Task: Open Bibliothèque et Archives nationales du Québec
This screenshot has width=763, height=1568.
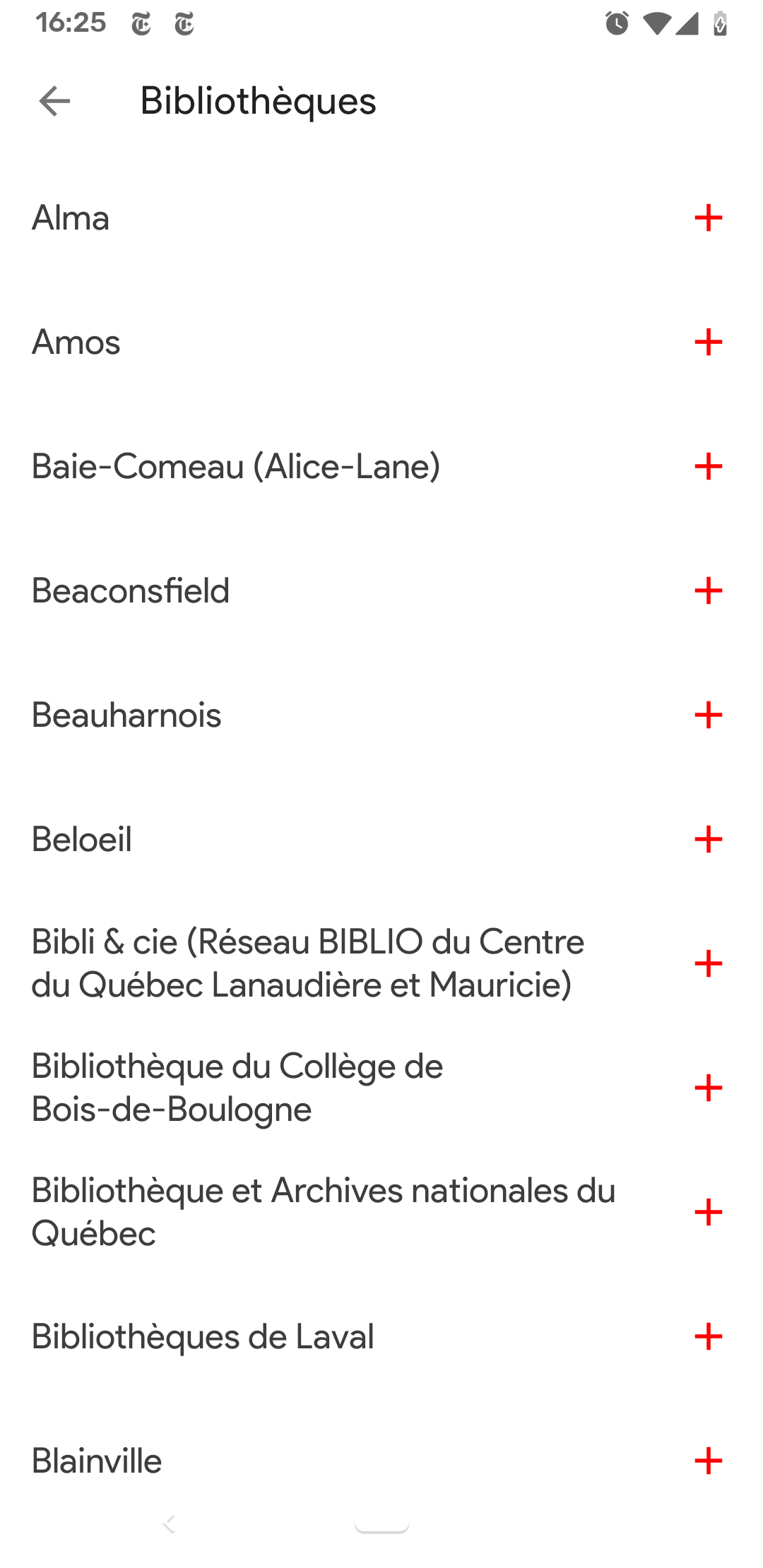Action: point(381,1212)
